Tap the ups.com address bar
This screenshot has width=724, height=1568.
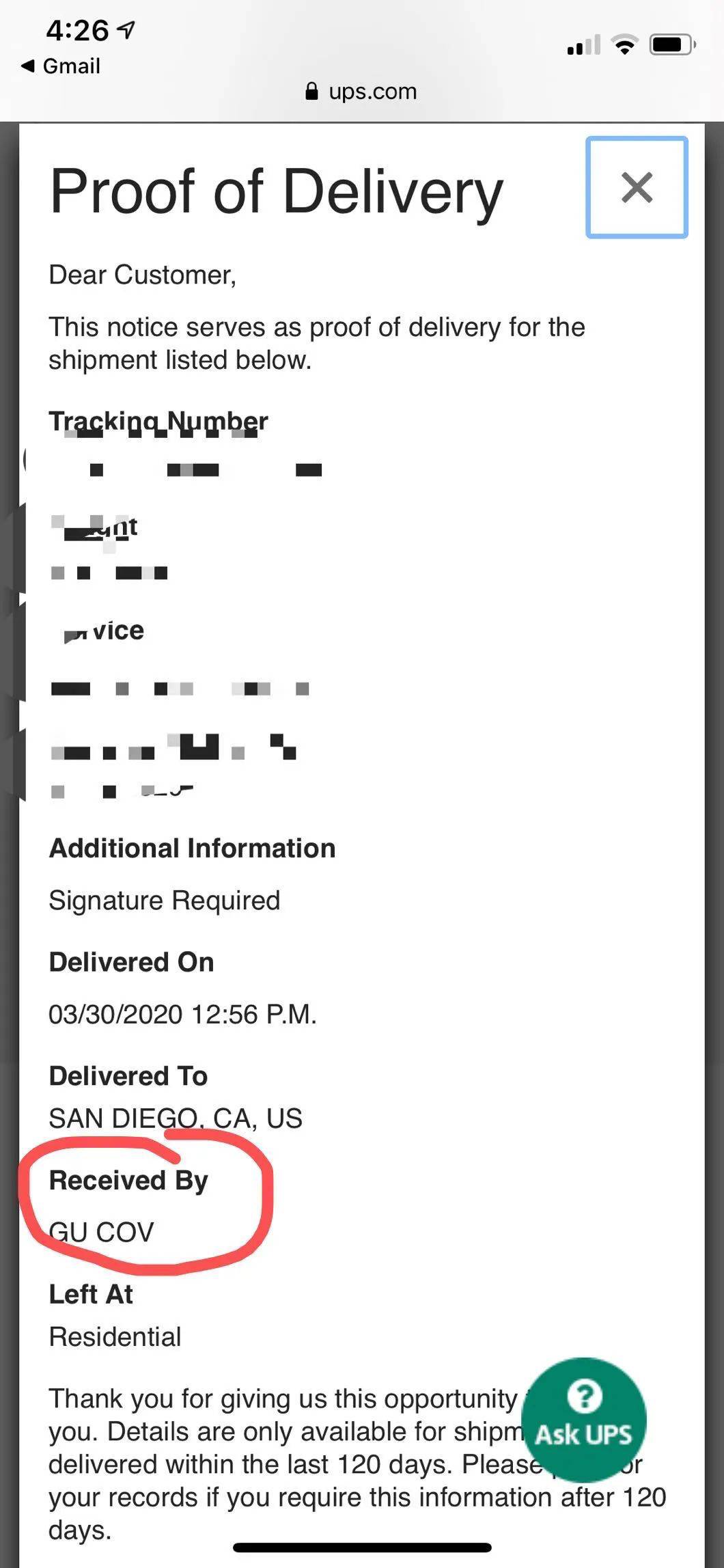(x=361, y=92)
